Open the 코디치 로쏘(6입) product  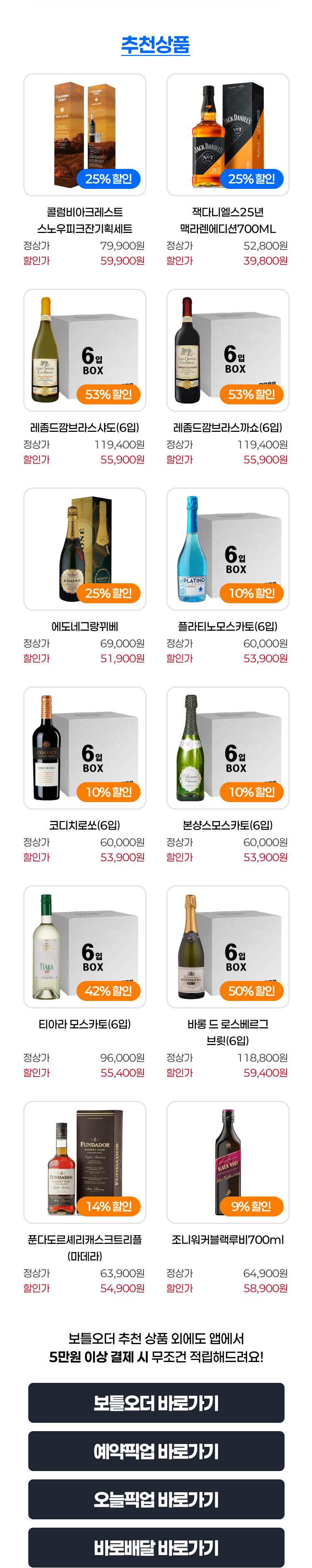tap(84, 748)
